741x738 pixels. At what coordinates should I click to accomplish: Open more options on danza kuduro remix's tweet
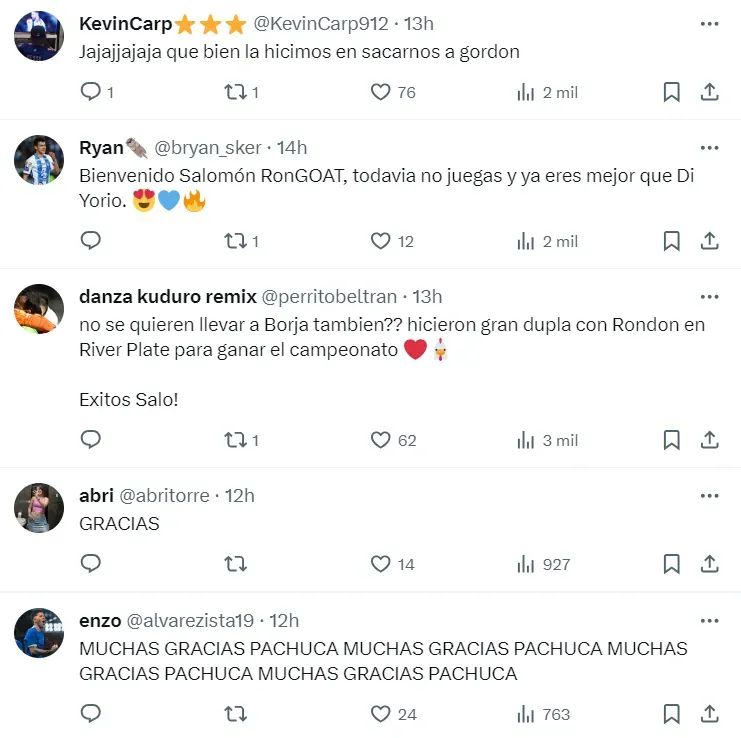pyautogui.click(x=709, y=297)
